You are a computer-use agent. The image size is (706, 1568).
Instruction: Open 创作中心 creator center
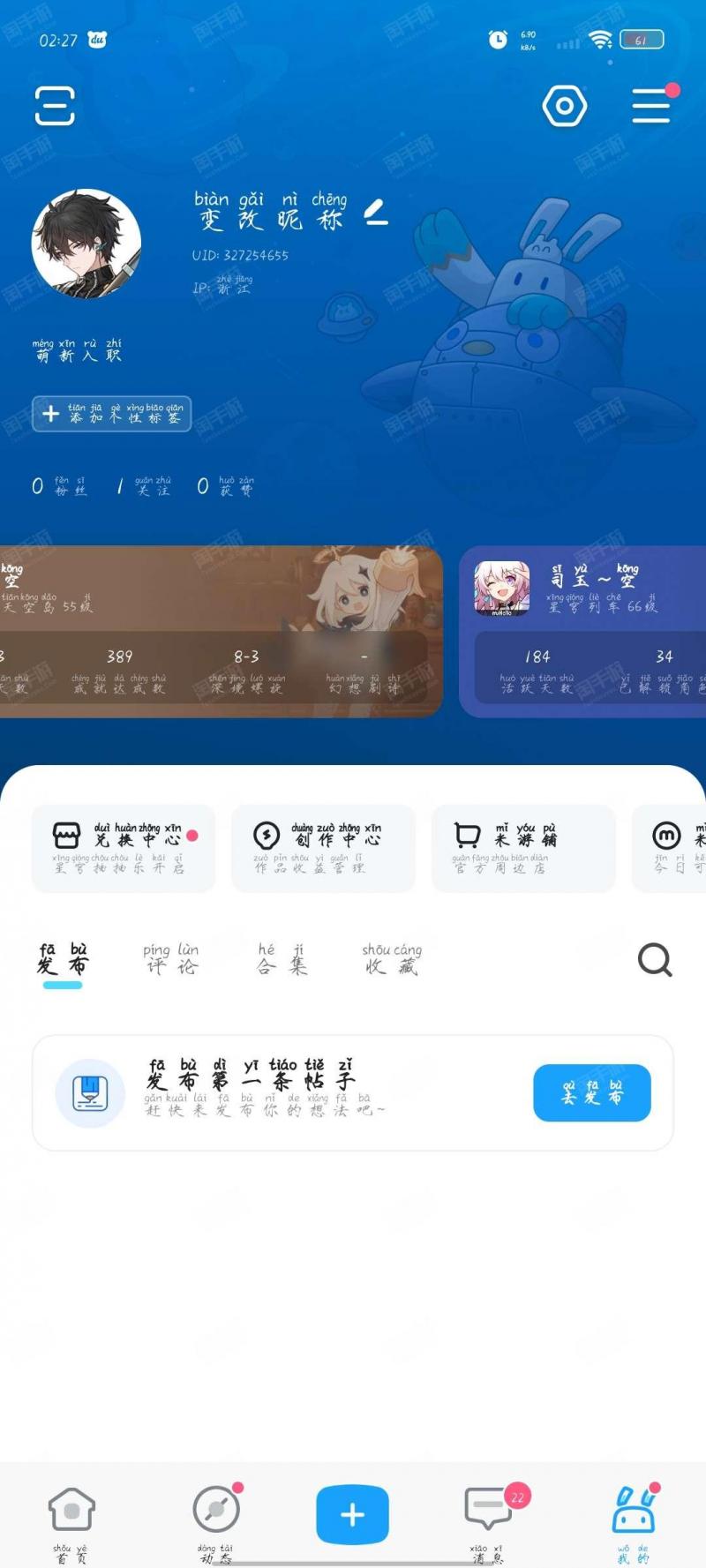(x=323, y=848)
